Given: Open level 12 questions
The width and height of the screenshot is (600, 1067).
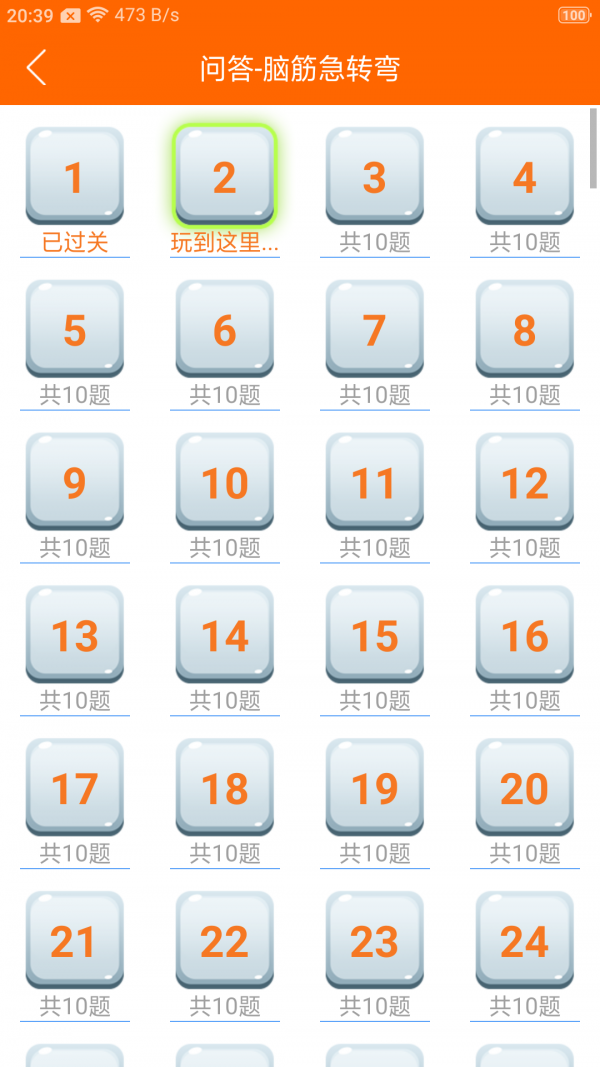Looking at the screenshot, I should point(525,483).
